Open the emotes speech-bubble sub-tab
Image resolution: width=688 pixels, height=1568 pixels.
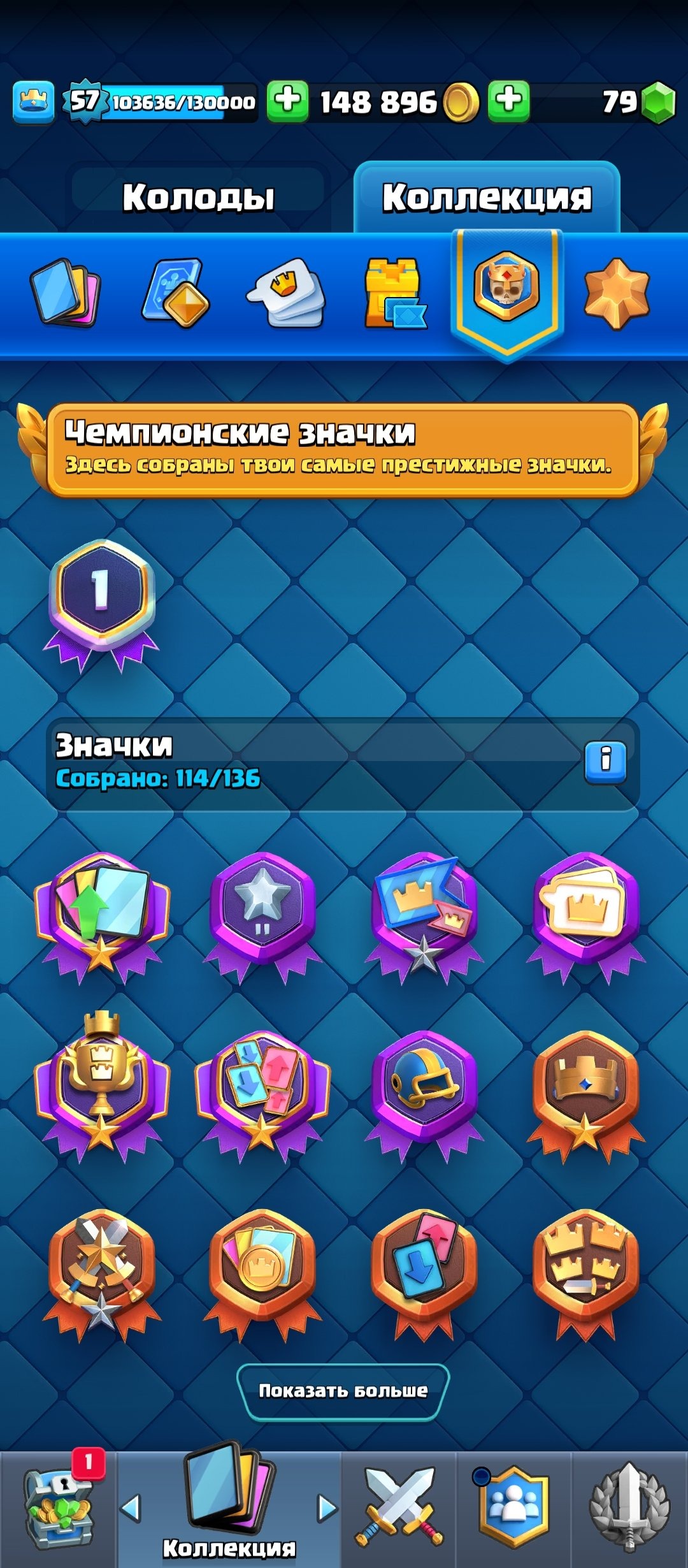tap(285, 293)
